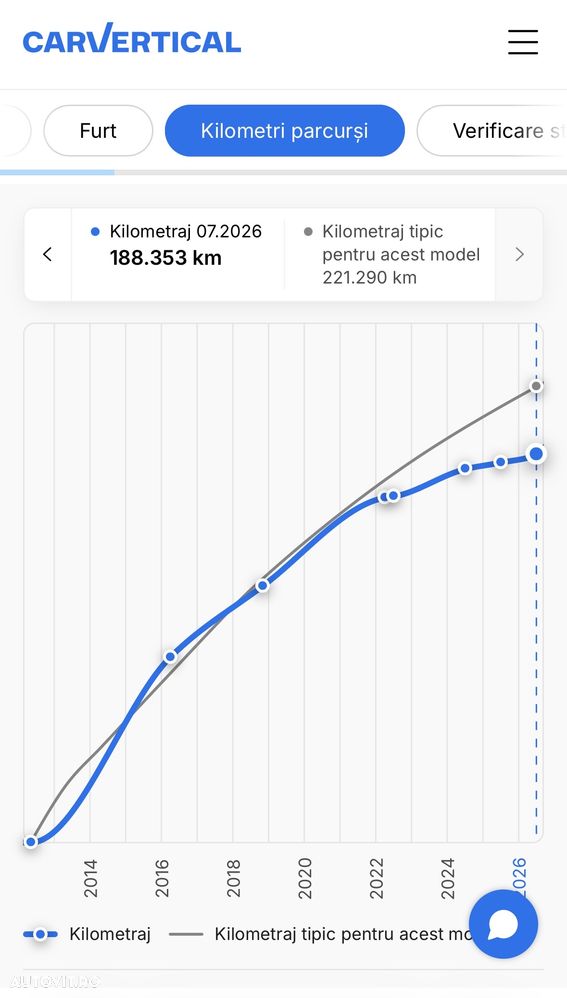Tap the 2016 mileage data point
The image size is (567, 998).
[171, 657]
